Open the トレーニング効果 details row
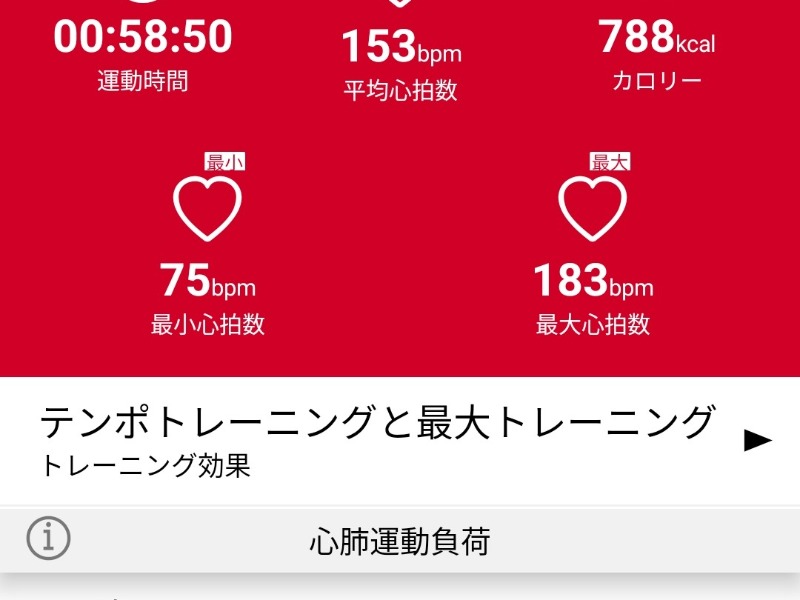 pos(400,441)
